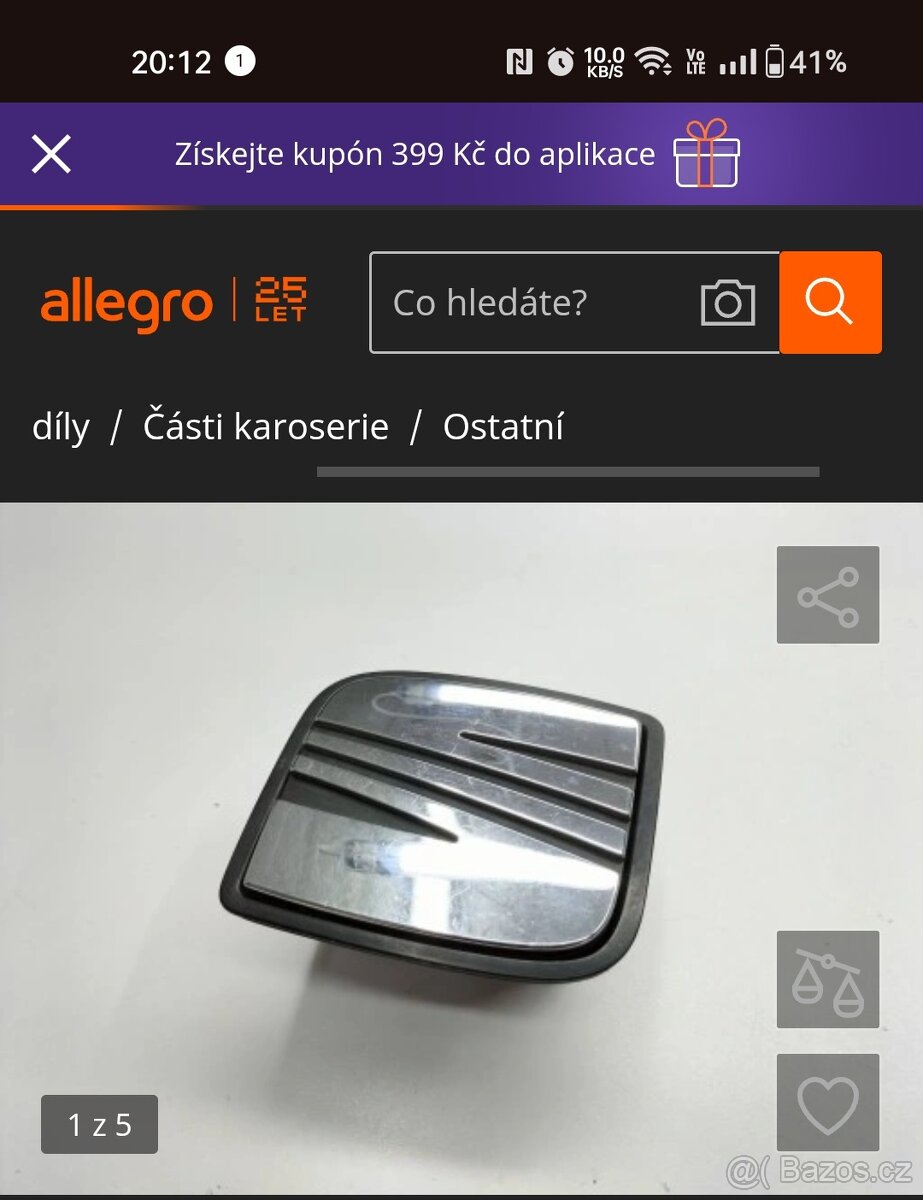Open the 'Ostatní' breadcrumb category

point(503,427)
